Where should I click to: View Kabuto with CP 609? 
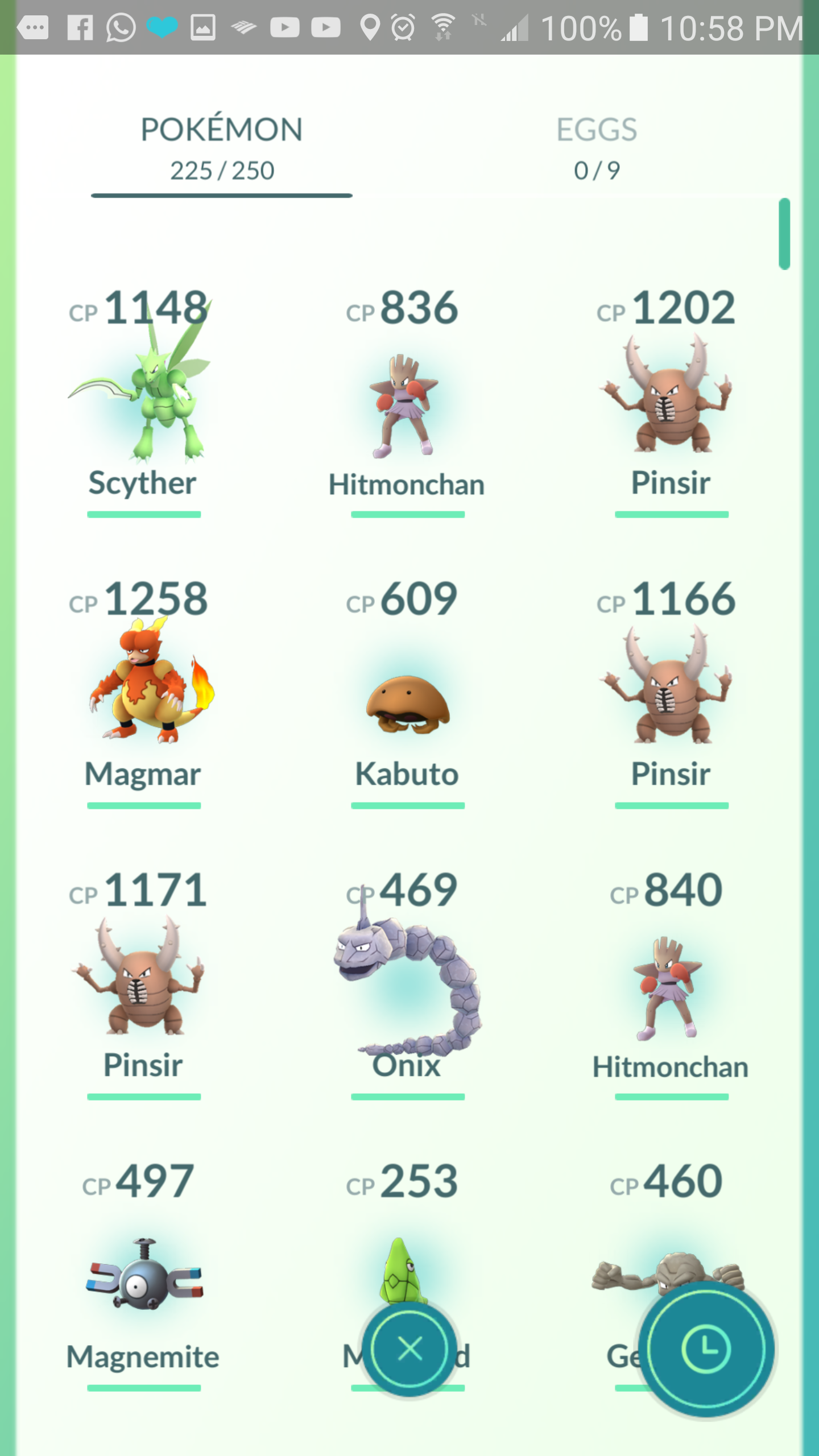[x=407, y=692]
